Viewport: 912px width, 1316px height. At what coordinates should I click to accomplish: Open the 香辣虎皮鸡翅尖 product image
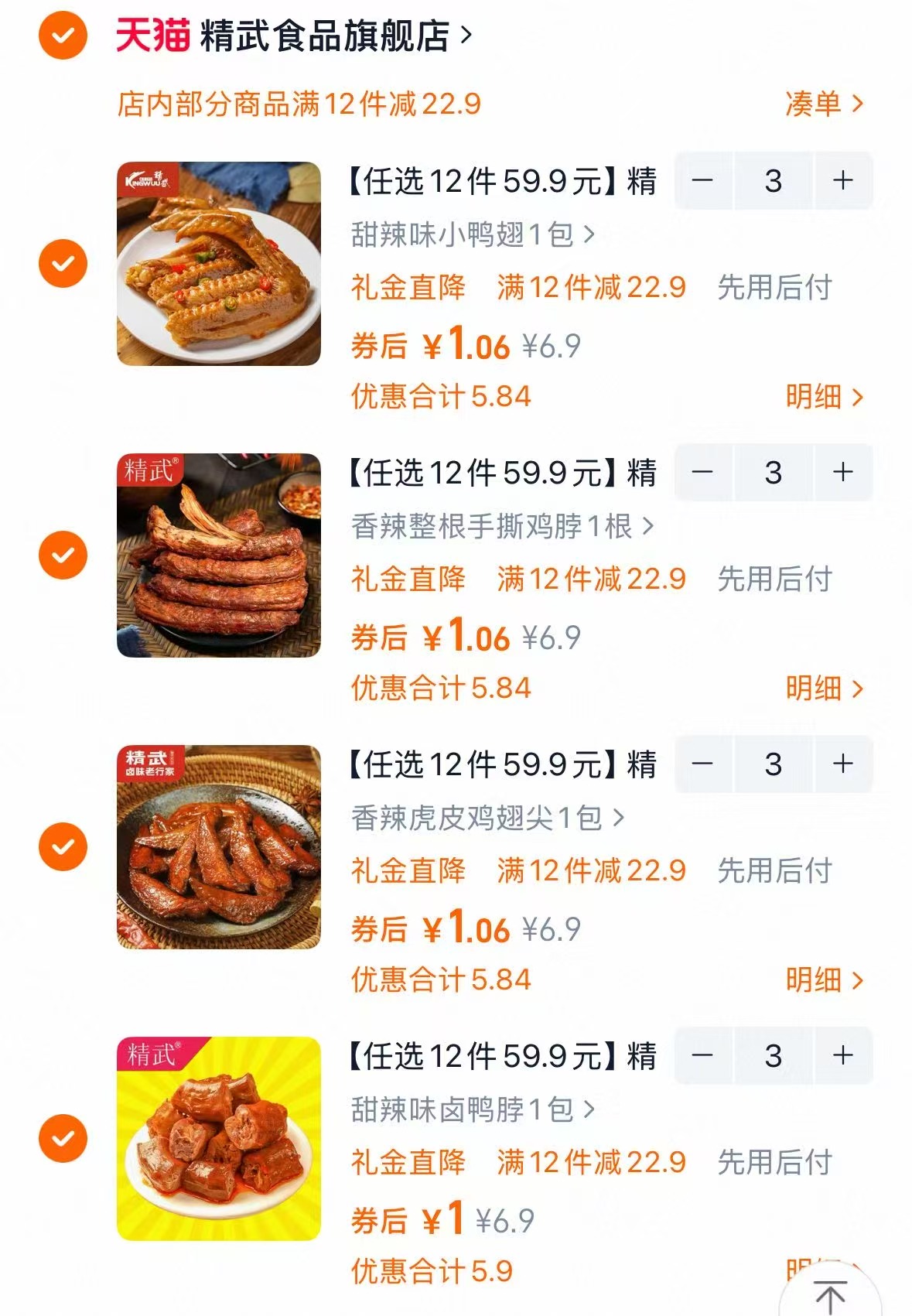(x=219, y=846)
